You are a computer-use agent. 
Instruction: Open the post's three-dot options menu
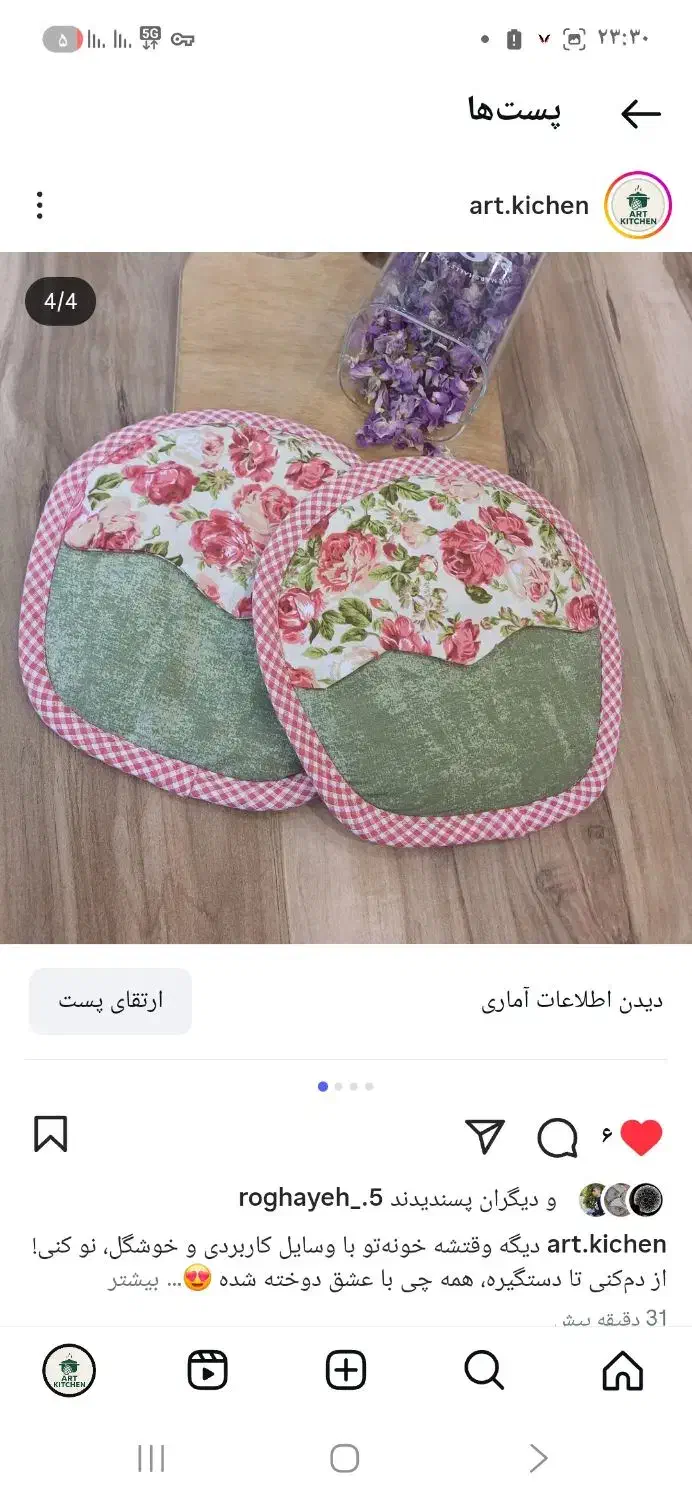point(40,206)
